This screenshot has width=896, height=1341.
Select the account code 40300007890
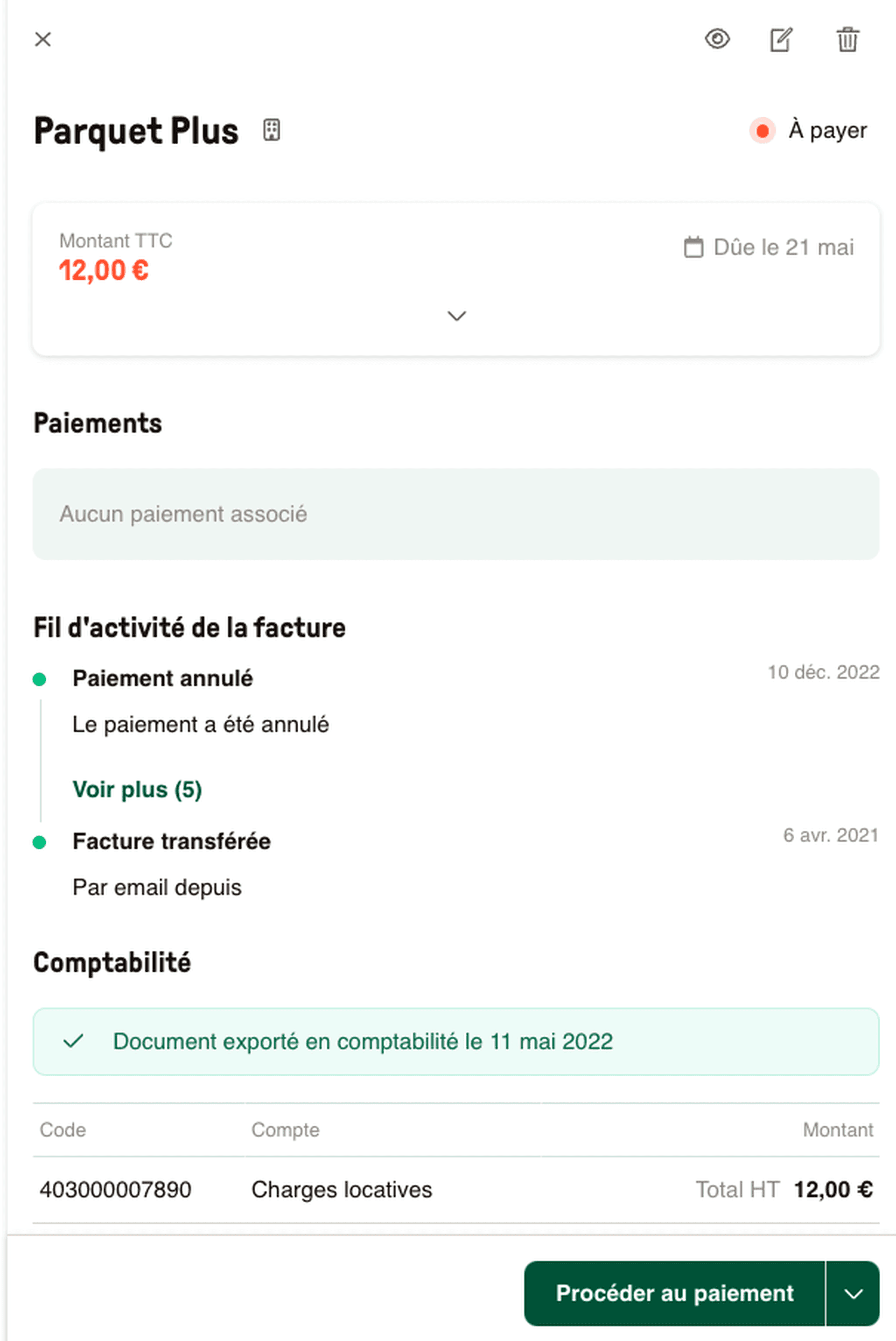coord(116,1190)
